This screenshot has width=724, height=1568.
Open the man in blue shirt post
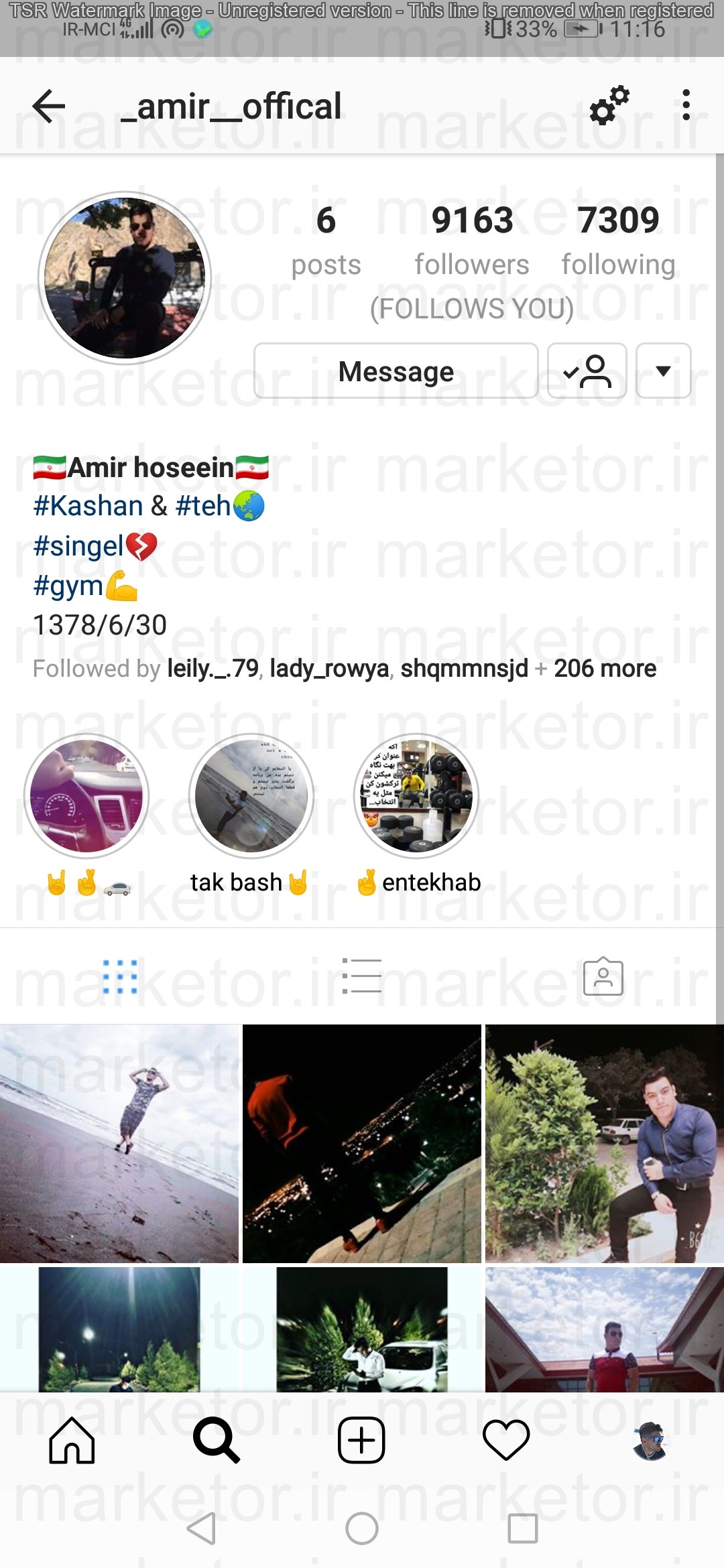605,1143
